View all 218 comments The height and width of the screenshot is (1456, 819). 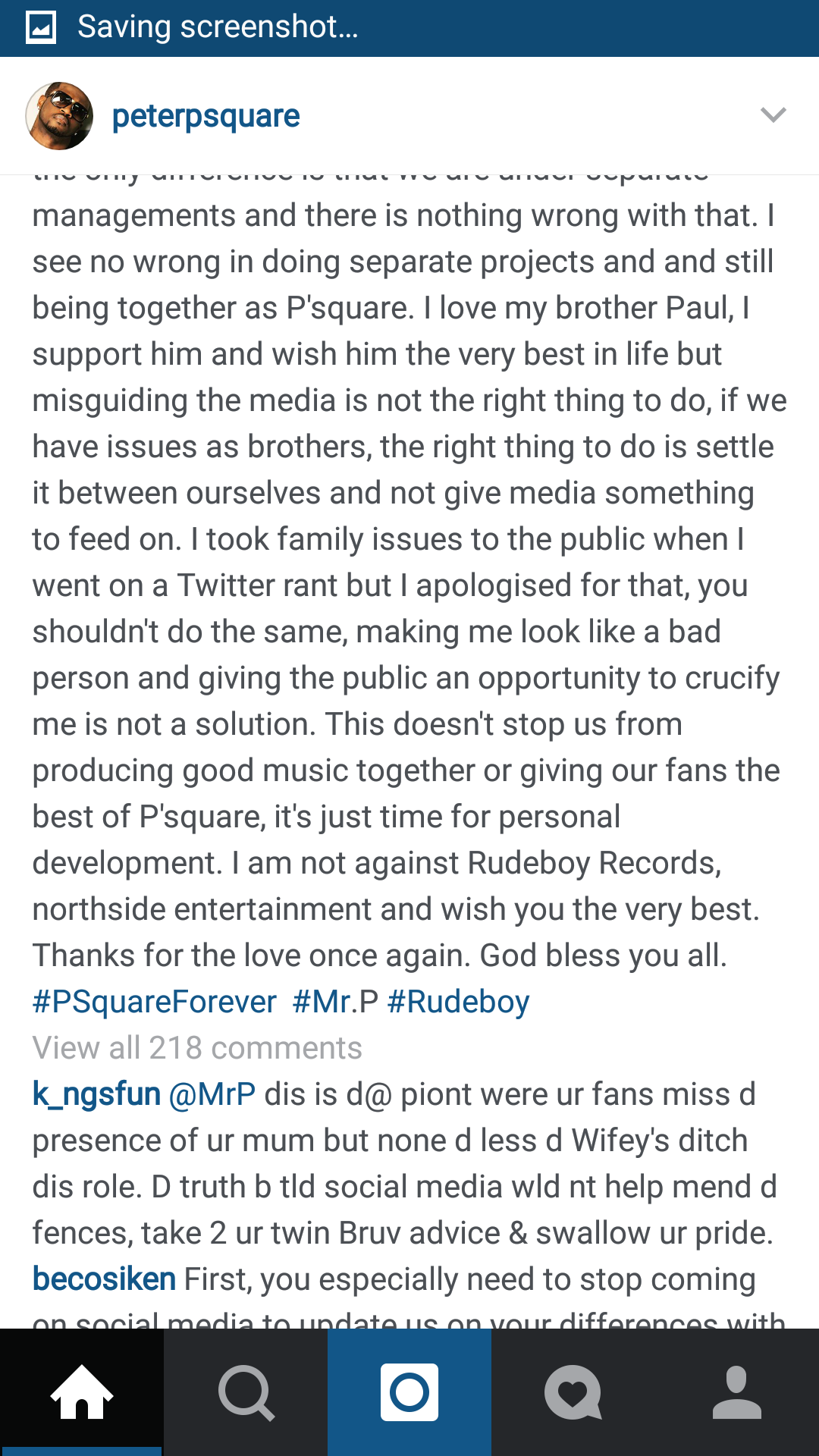click(x=197, y=1048)
